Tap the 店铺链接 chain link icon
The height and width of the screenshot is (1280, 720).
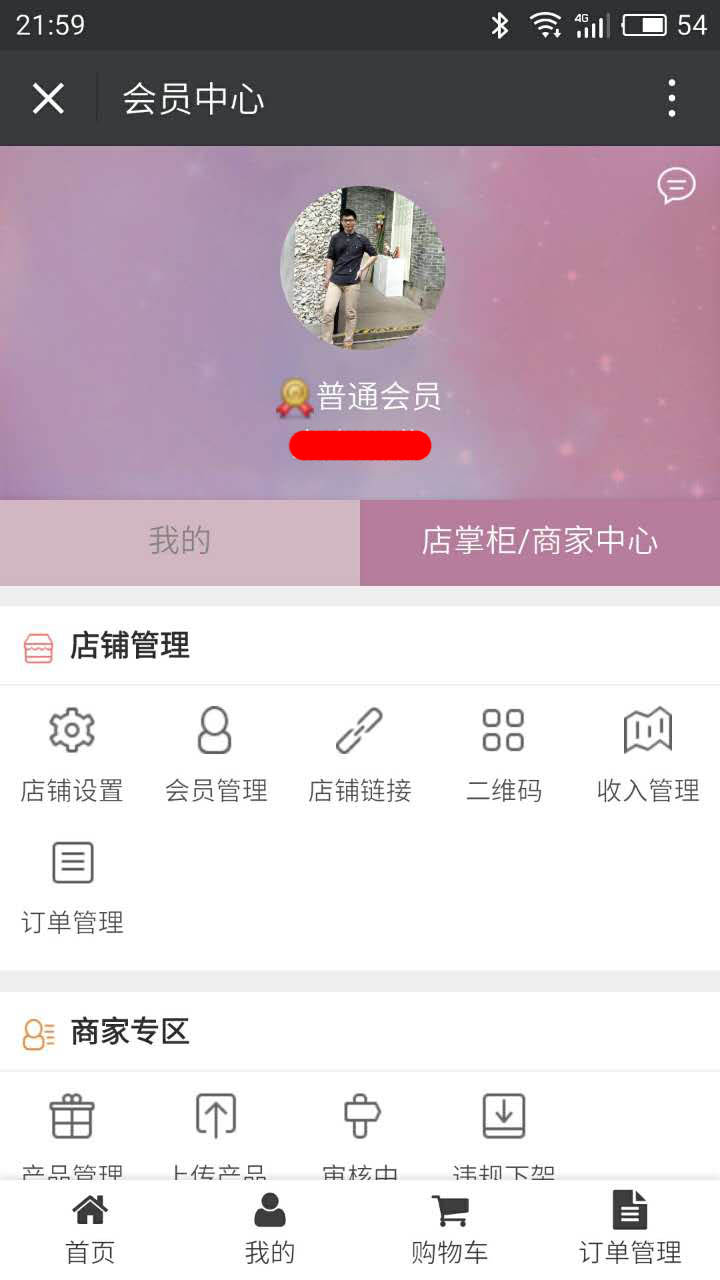coord(359,731)
